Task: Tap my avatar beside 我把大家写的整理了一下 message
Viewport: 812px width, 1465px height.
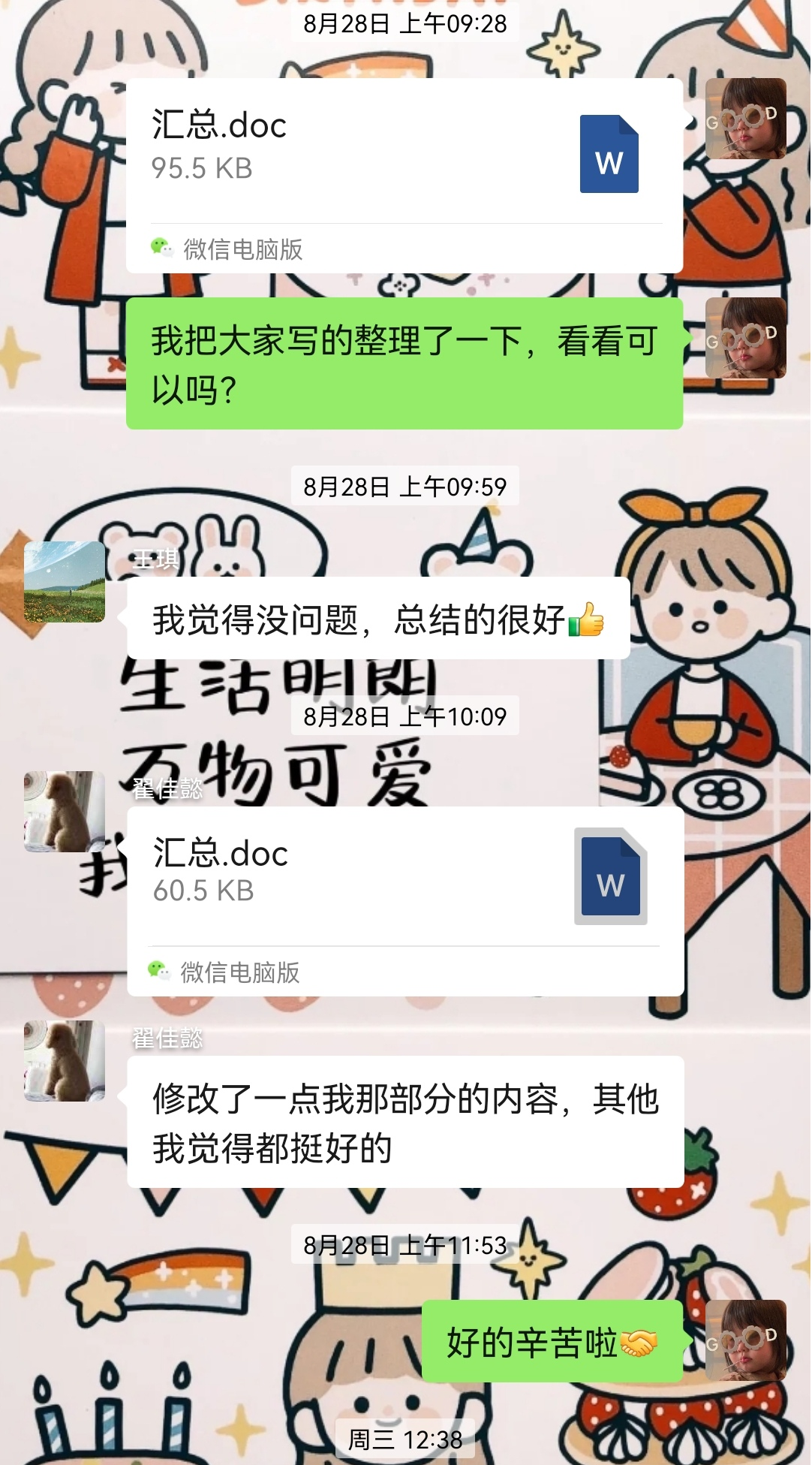Action: tap(746, 338)
